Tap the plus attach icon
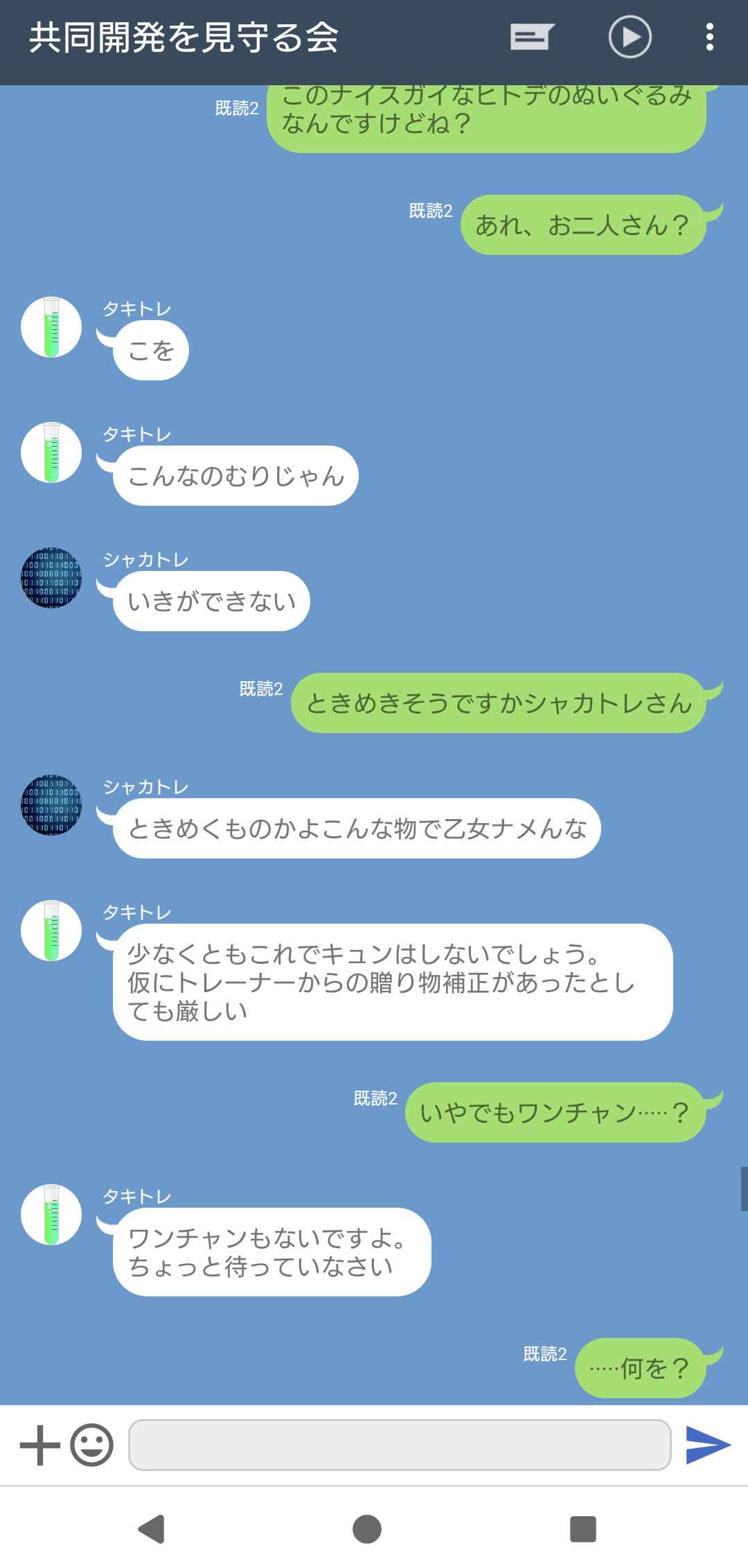The height and width of the screenshot is (1568, 748). click(40, 1445)
